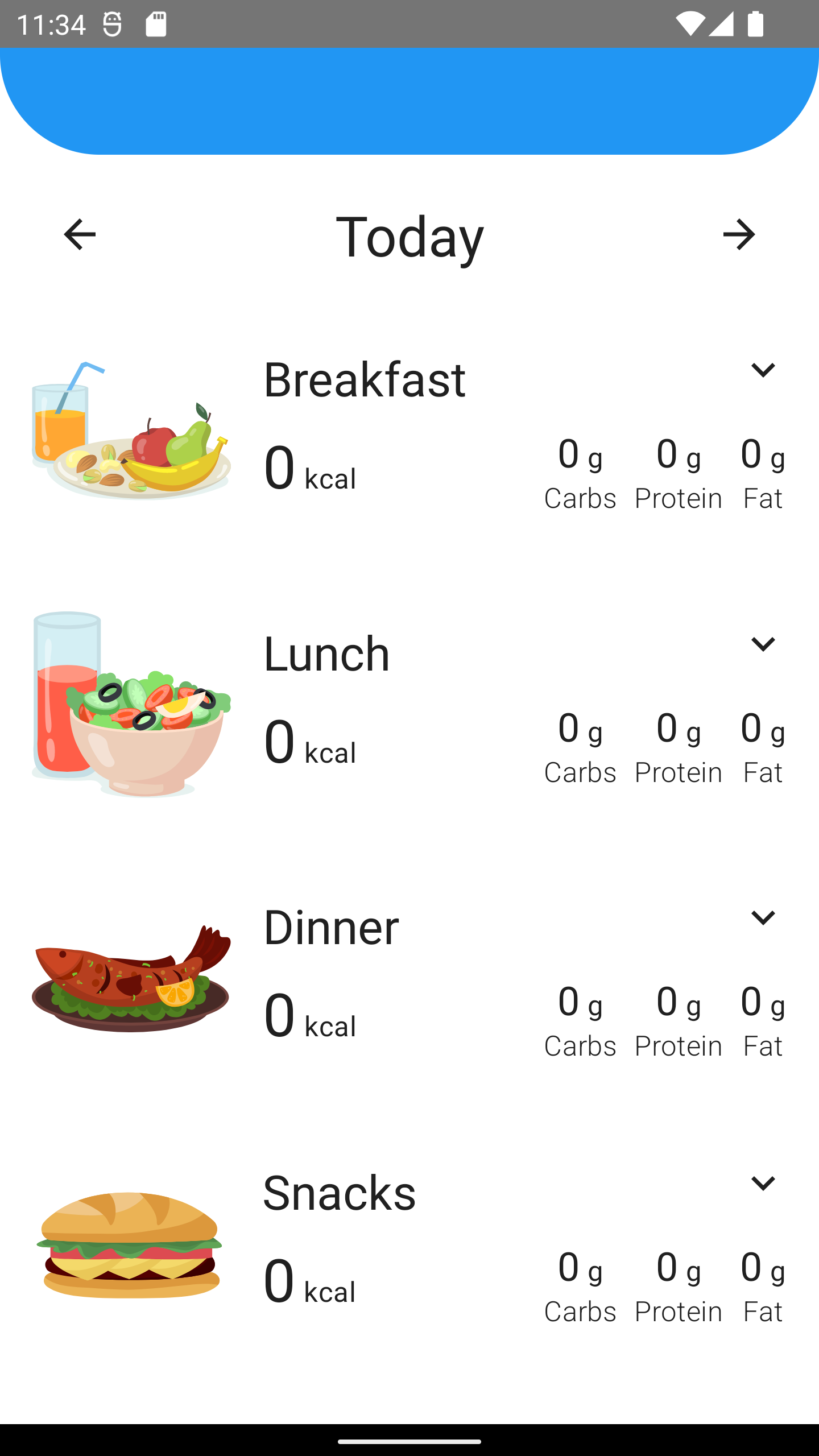The width and height of the screenshot is (819, 1456).
Task: Expand the Lunch meal details
Action: (x=764, y=644)
